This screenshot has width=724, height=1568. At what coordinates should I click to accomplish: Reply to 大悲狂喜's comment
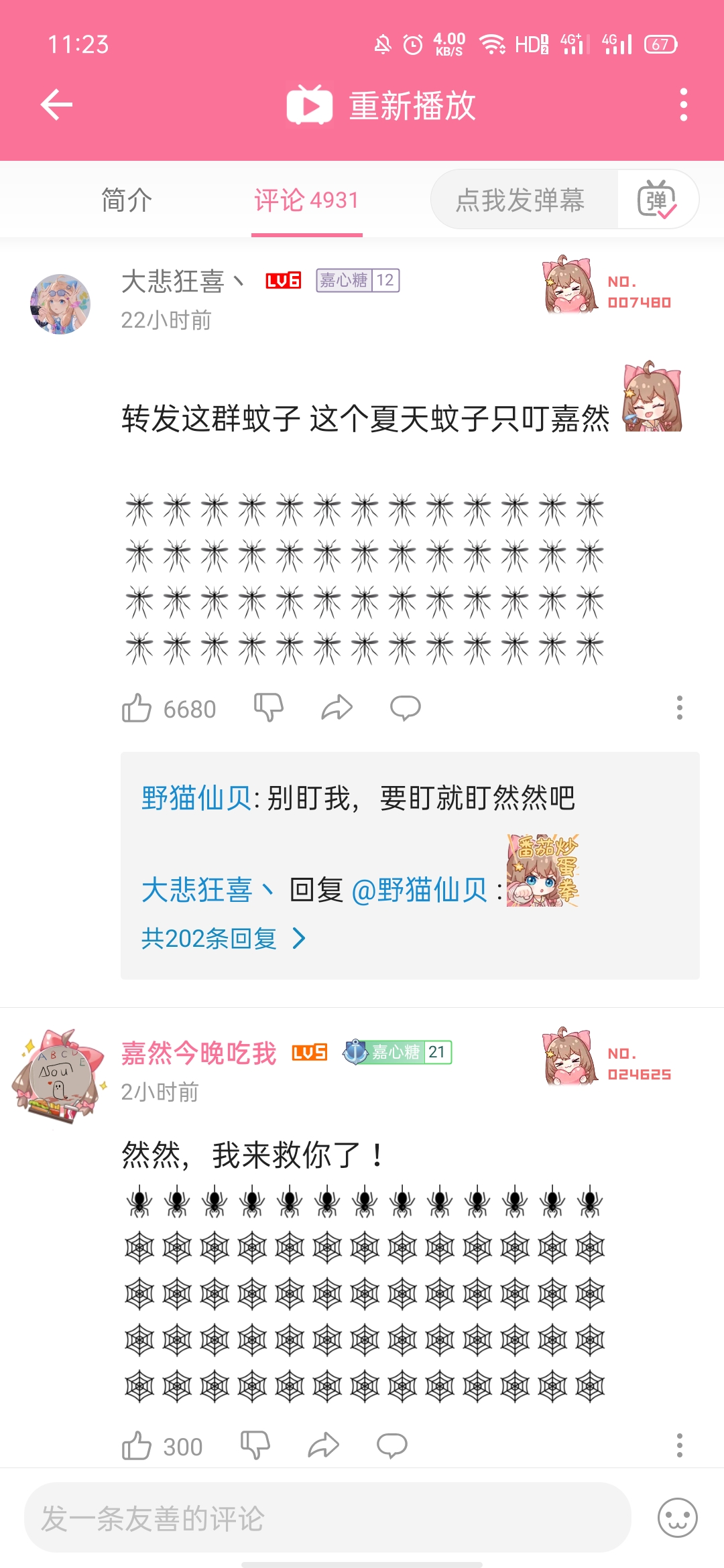(405, 707)
